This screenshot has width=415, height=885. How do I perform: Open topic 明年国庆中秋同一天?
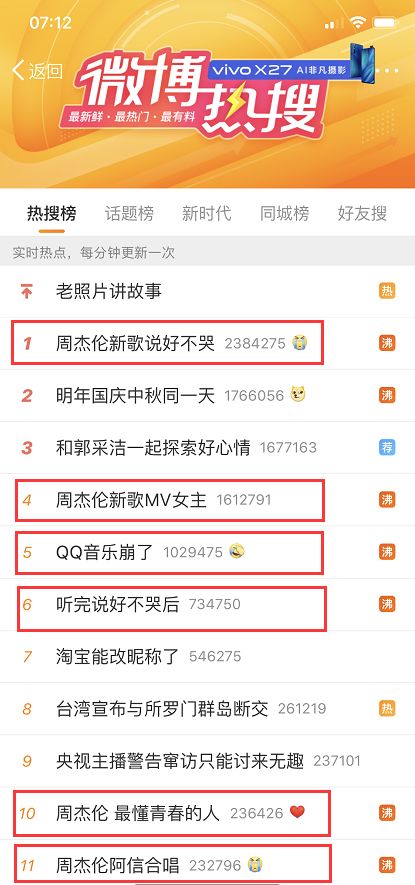point(207,395)
